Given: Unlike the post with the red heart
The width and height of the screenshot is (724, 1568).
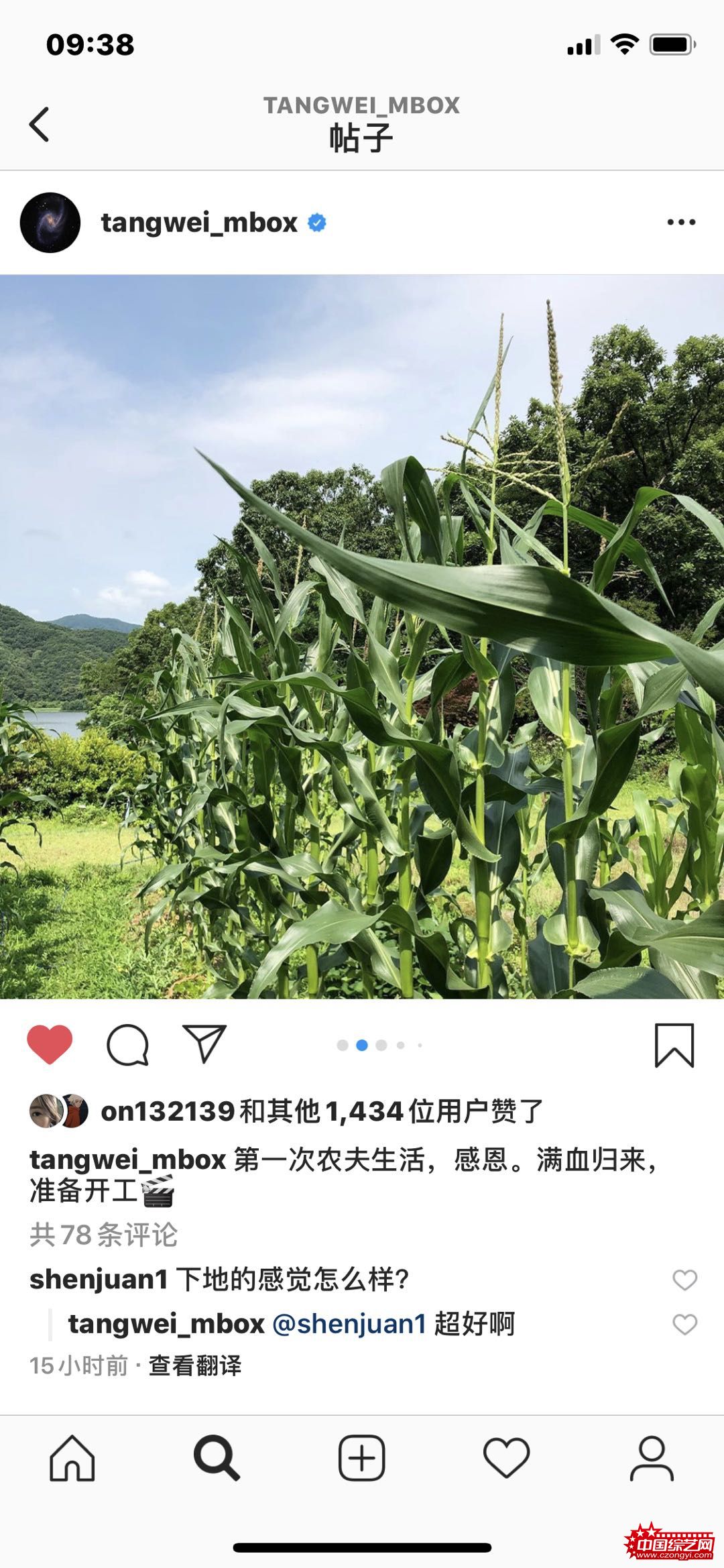Looking at the screenshot, I should coord(50,1044).
